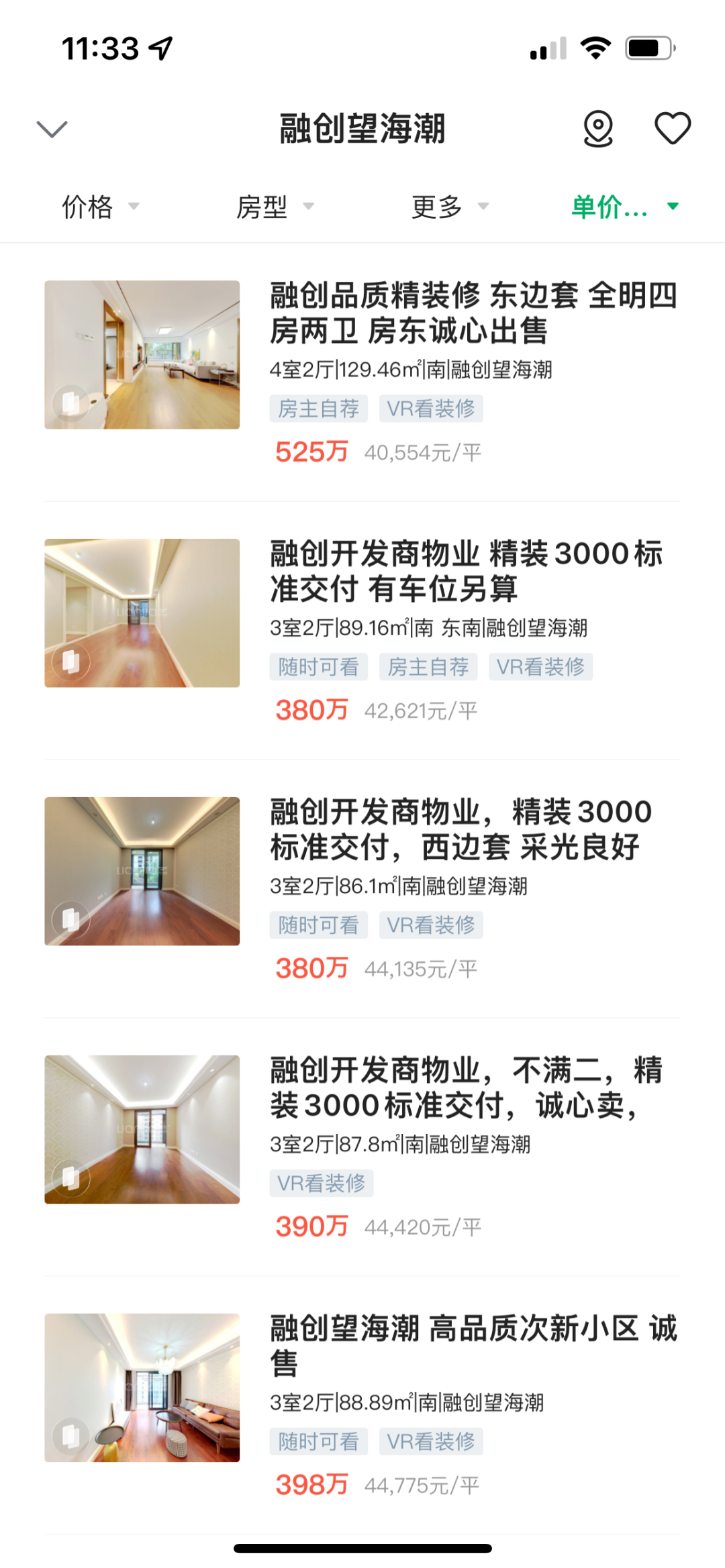Expand the 价格 filter dropdown
The width and height of the screenshot is (725, 1568).
click(x=101, y=207)
